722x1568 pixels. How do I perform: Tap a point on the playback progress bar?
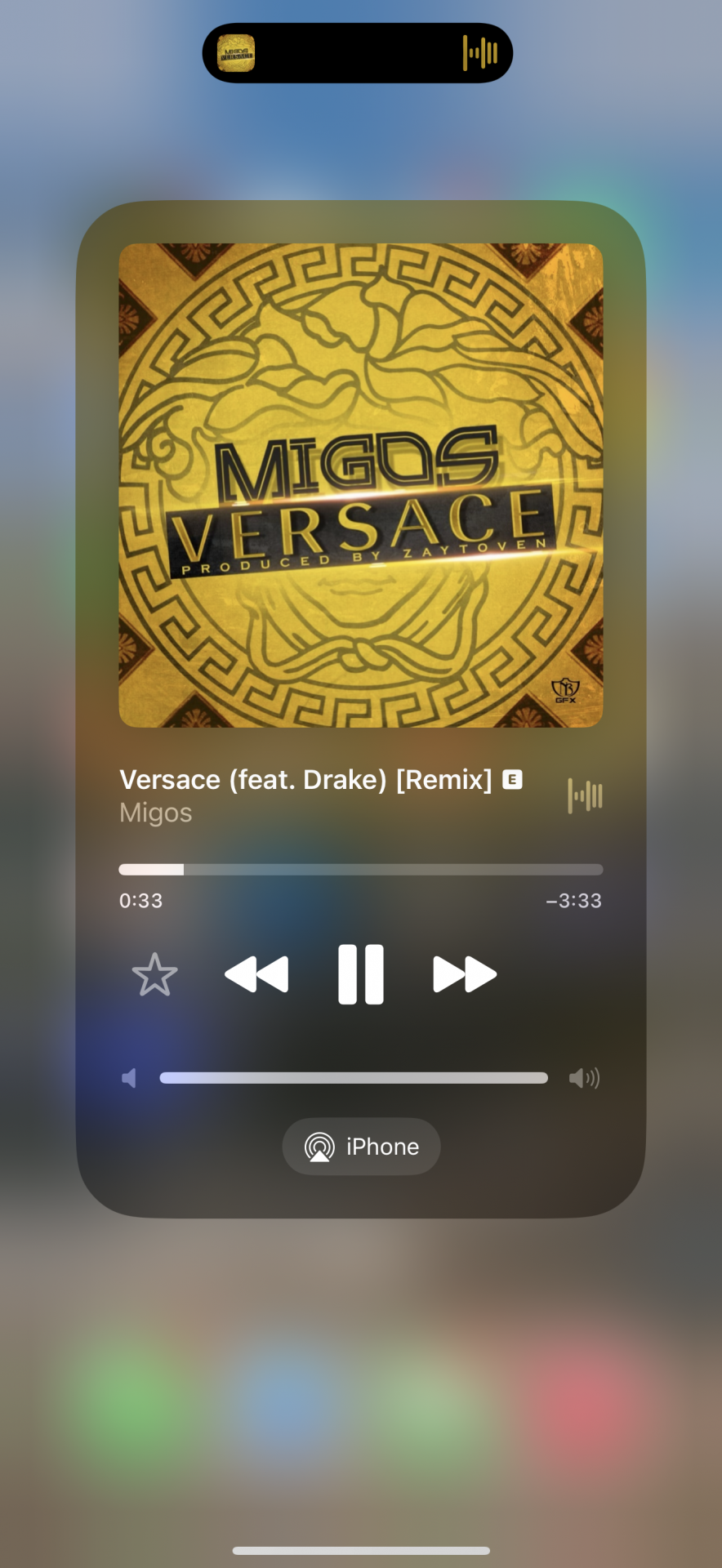click(361, 870)
